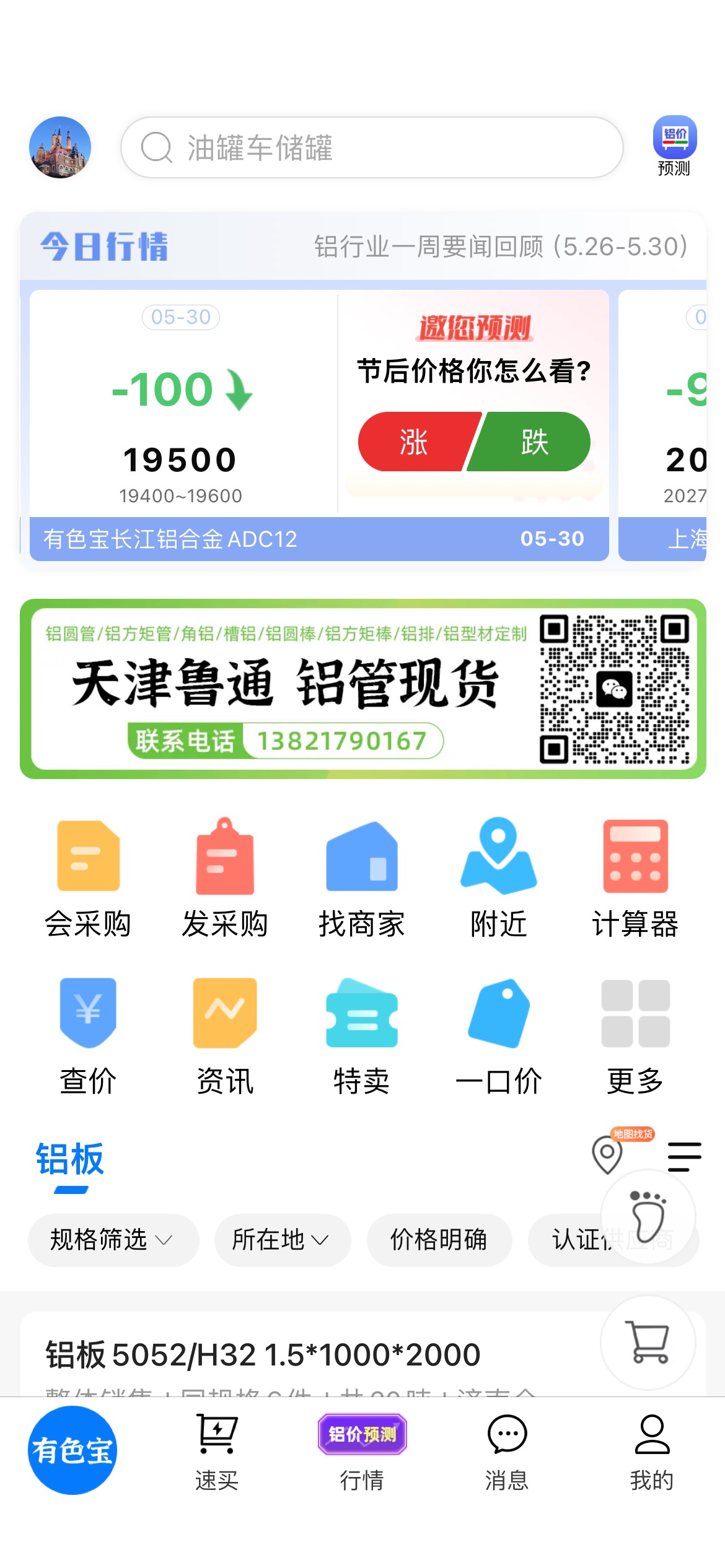The height and width of the screenshot is (1568, 725).
Task: Open 找商家
Action: click(x=362, y=878)
